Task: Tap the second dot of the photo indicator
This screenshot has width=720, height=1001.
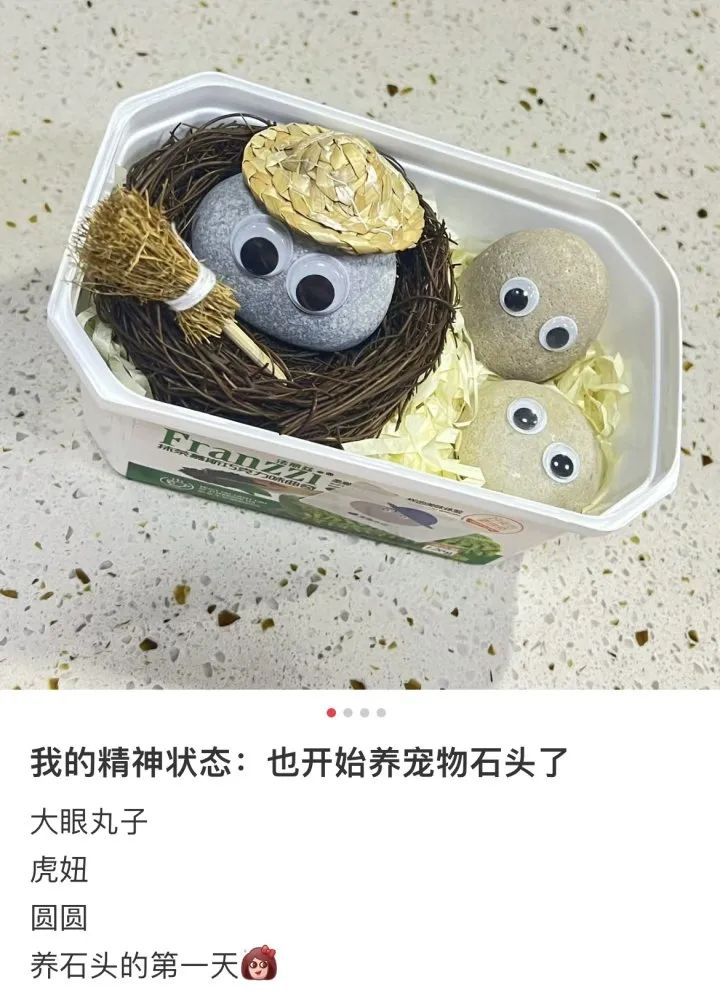Action: tap(348, 713)
